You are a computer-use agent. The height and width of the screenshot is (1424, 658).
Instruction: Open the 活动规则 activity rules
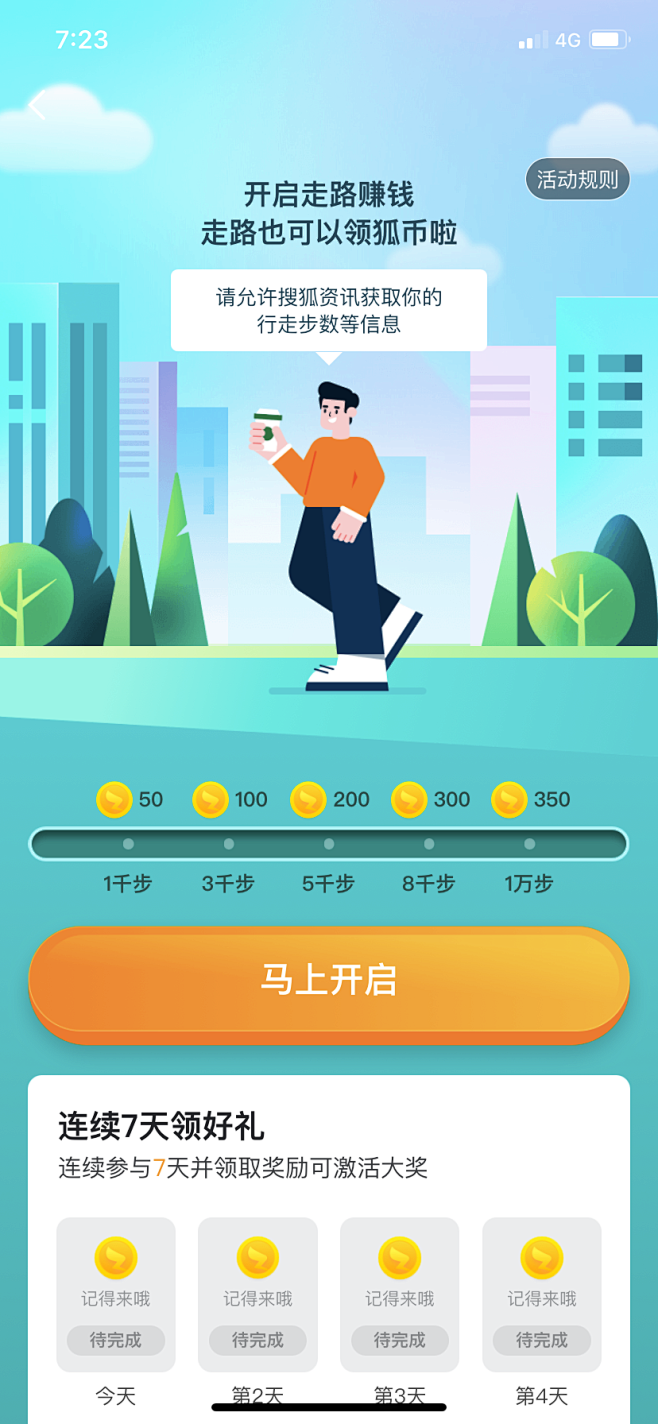[577, 180]
